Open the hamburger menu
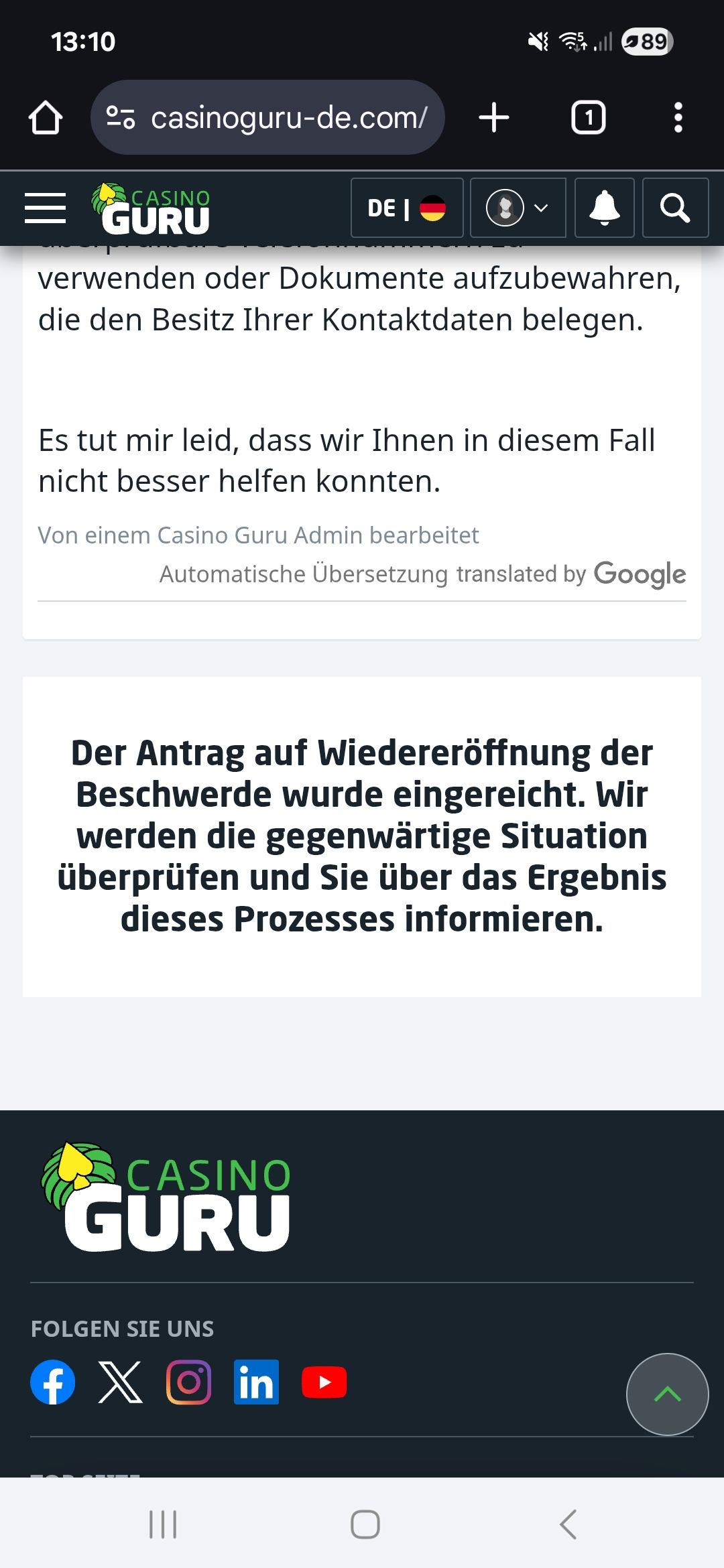Screen dimensions: 724x1568 pyautogui.click(x=45, y=208)
